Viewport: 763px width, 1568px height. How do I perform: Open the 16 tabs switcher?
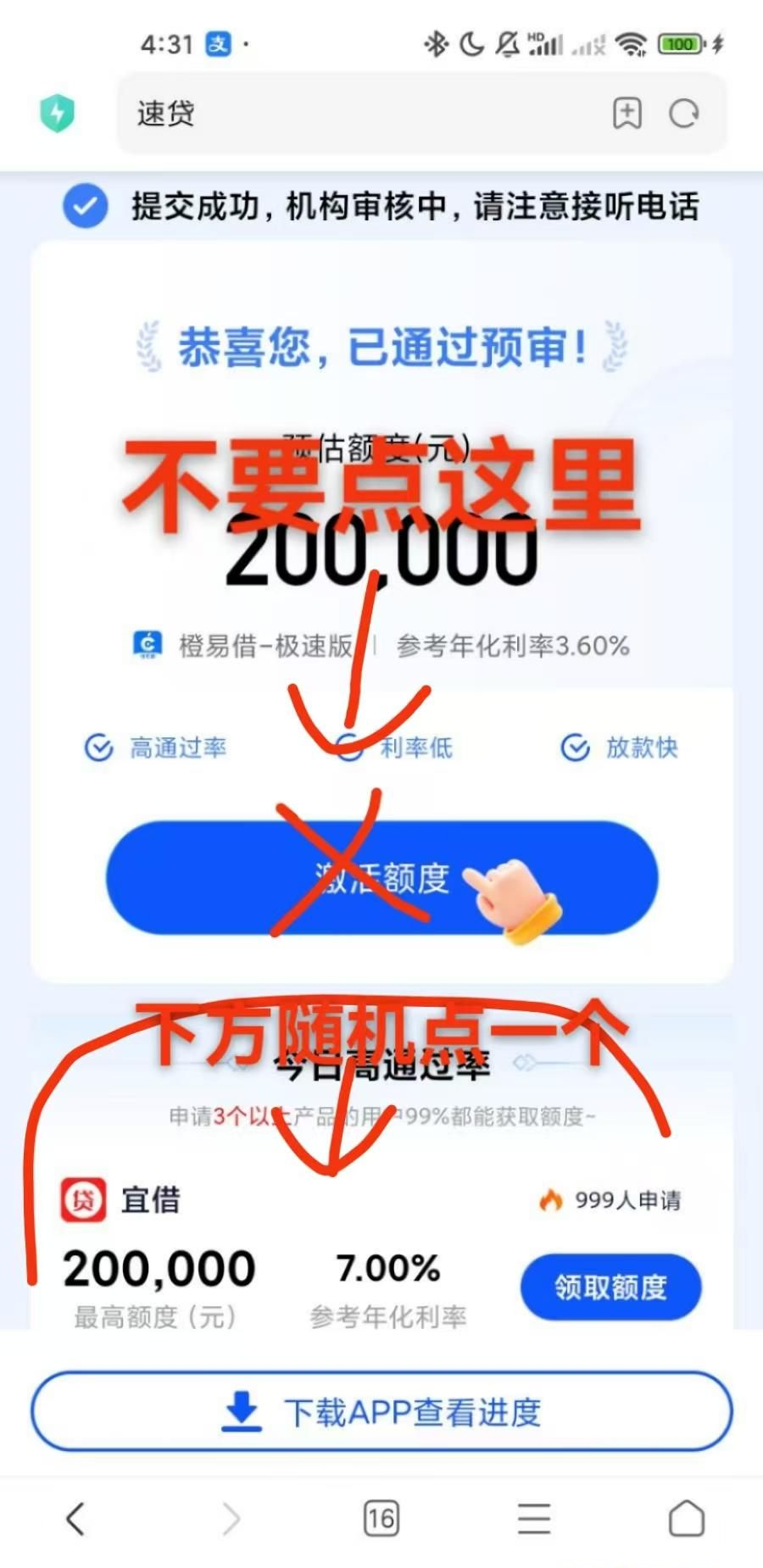click(x=381, y=1518)
